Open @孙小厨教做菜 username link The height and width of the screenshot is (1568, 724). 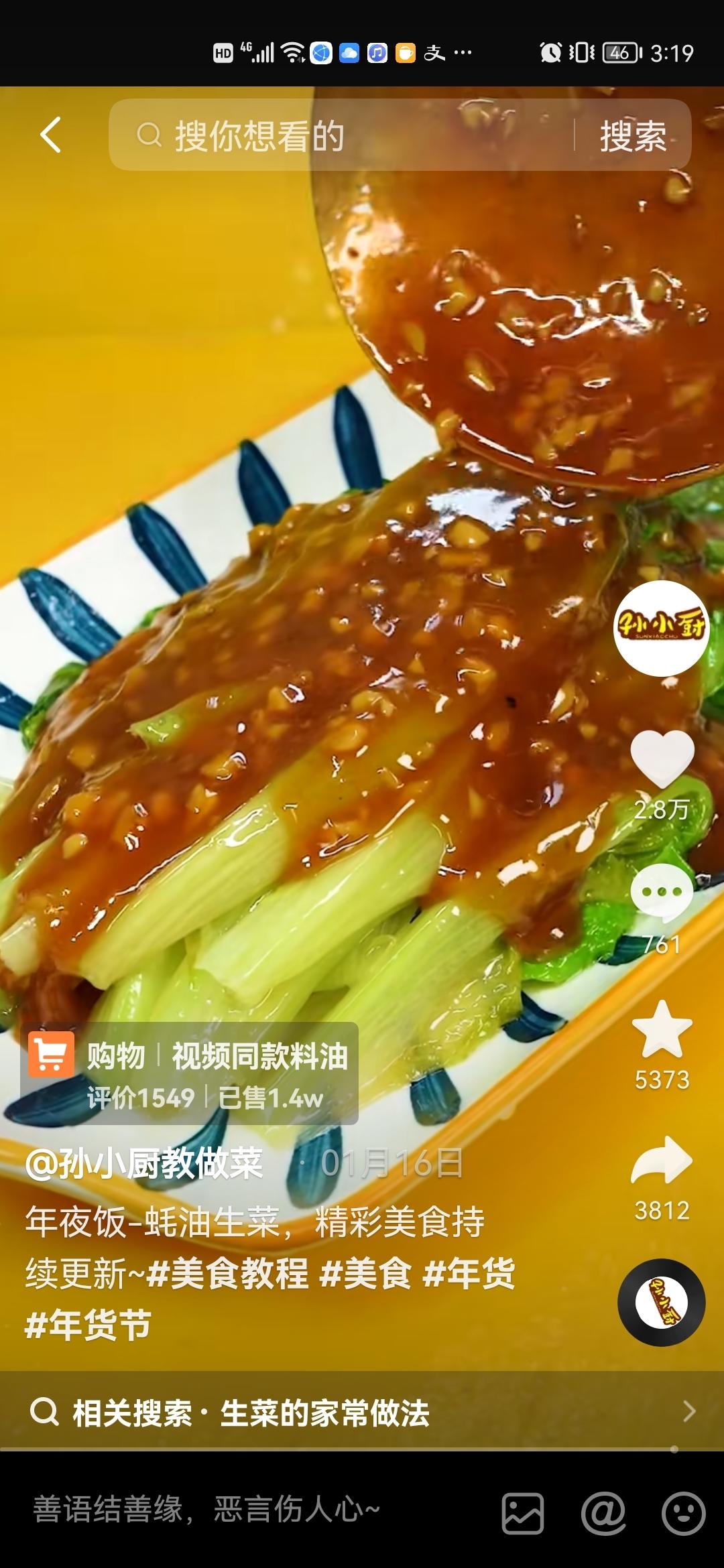pyautogui.click(x=144, y=1163)
